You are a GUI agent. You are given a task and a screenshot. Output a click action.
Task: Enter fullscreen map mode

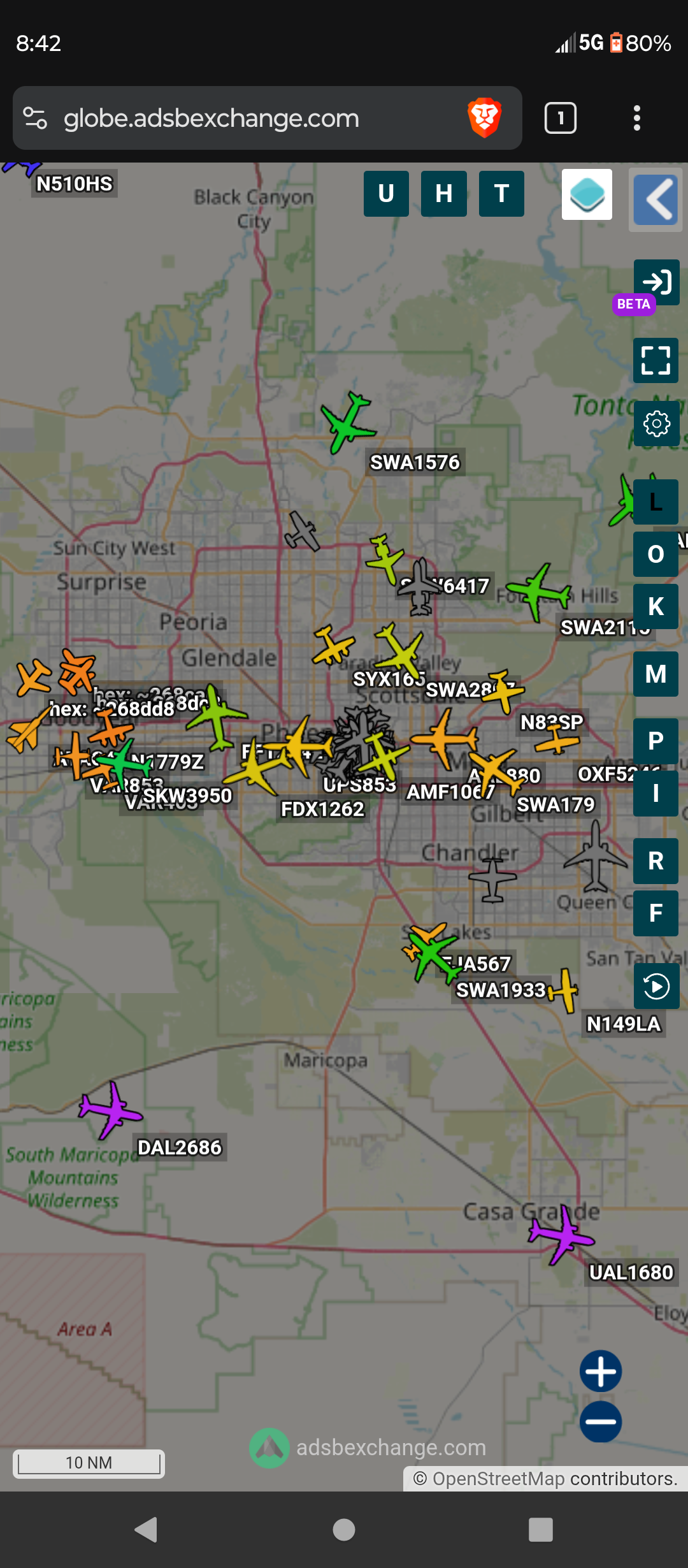pyautogui.click(x=656, y=360)
